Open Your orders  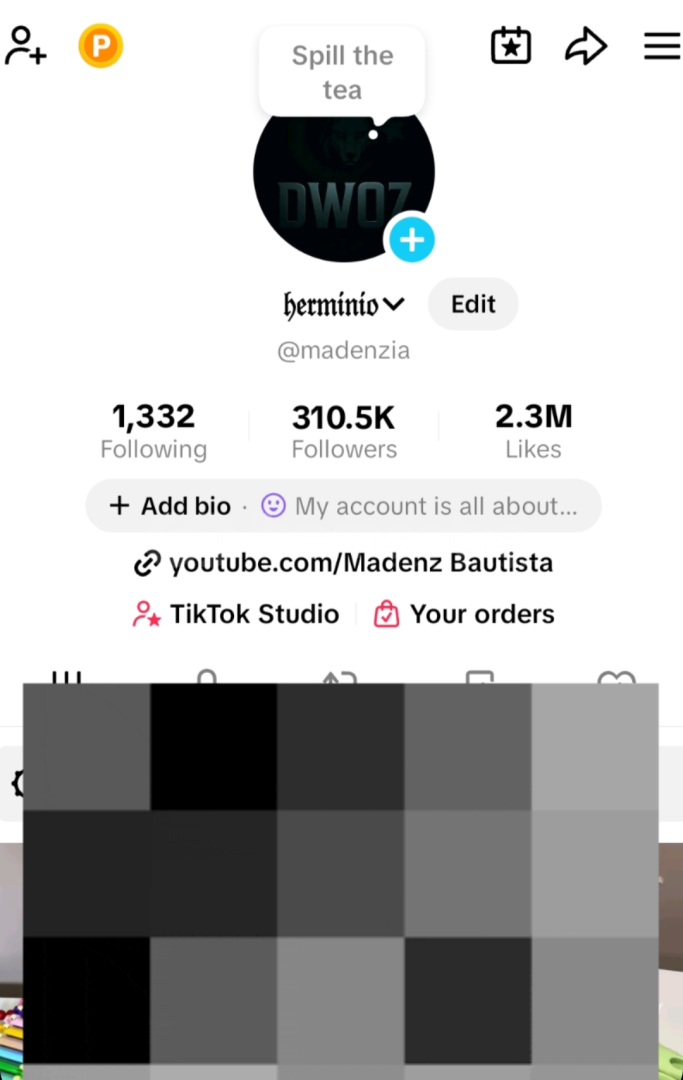464,614
